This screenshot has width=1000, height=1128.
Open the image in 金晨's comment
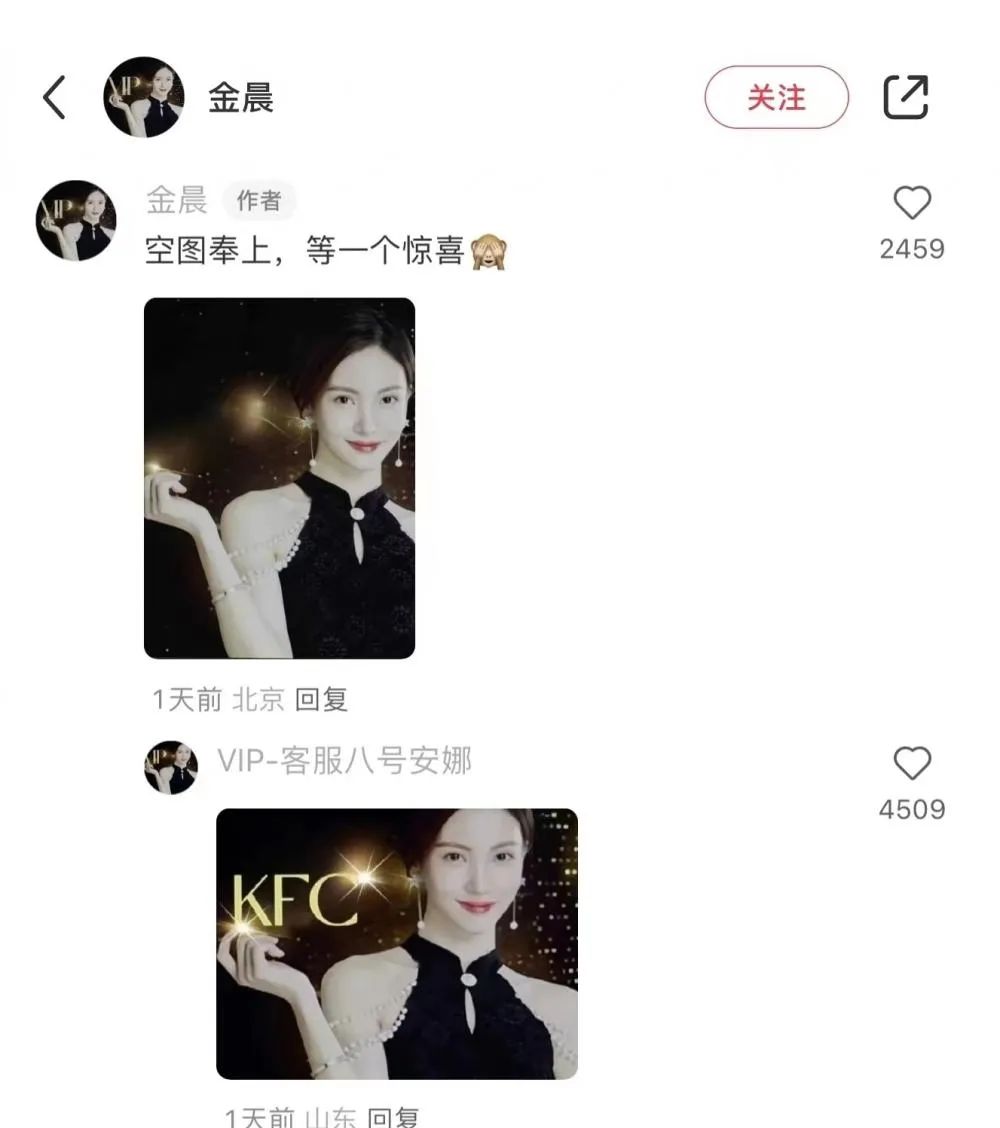point(279,478)
